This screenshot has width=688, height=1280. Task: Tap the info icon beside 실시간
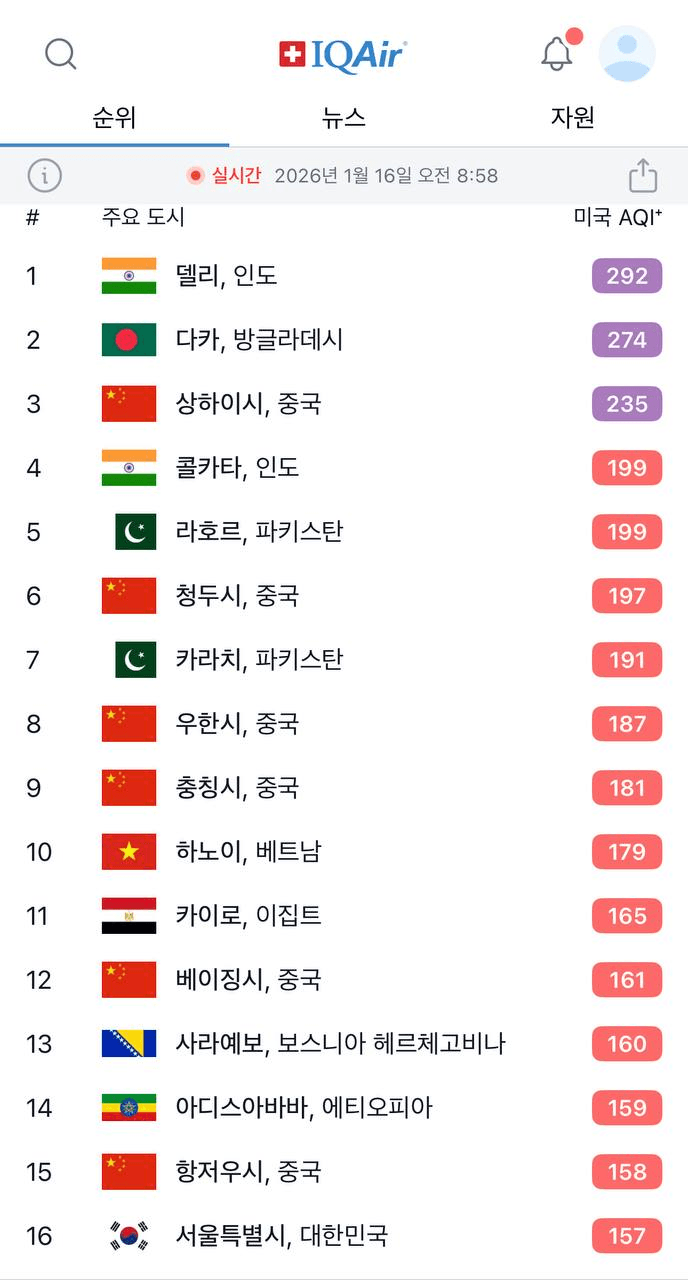coord(44,176)
